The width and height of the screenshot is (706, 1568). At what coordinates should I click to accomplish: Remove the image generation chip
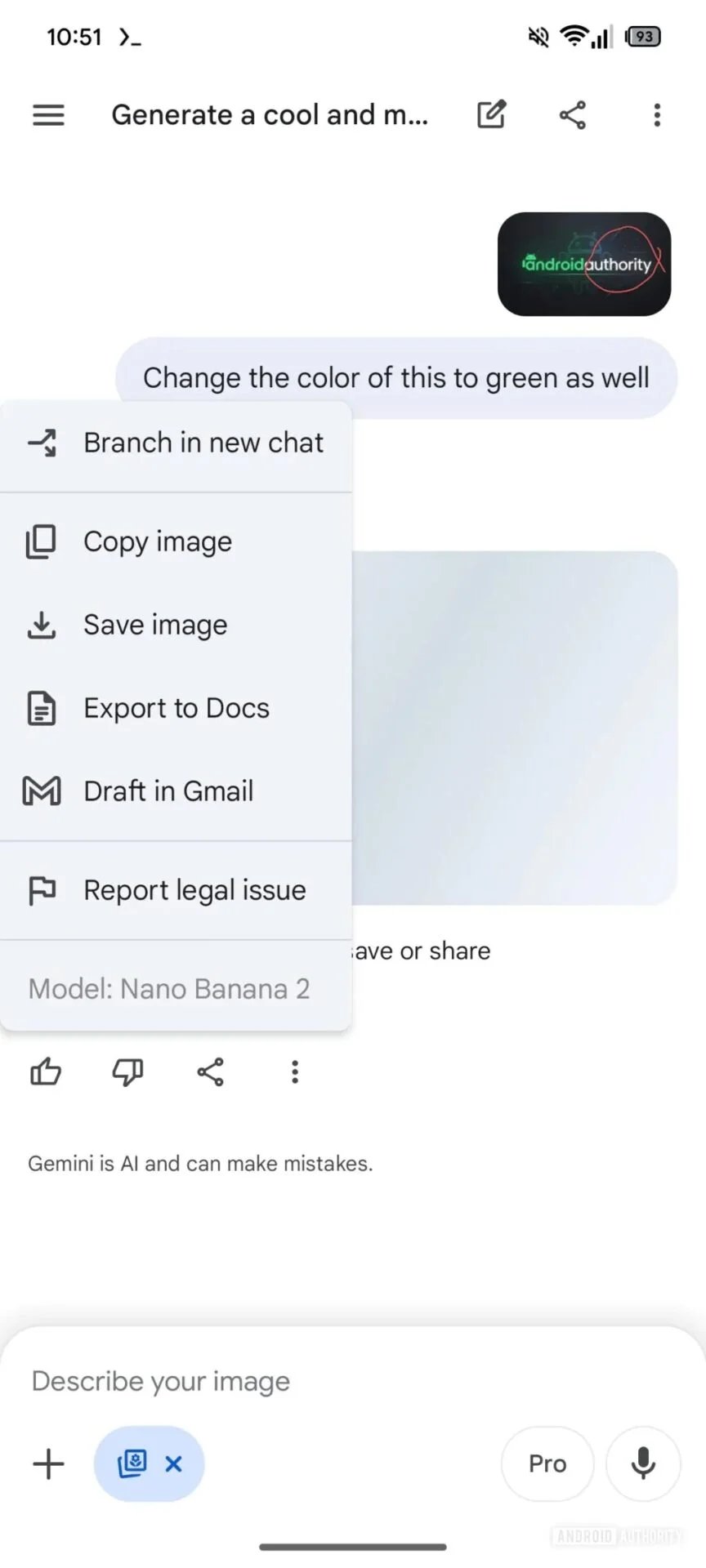[173, 1463]
